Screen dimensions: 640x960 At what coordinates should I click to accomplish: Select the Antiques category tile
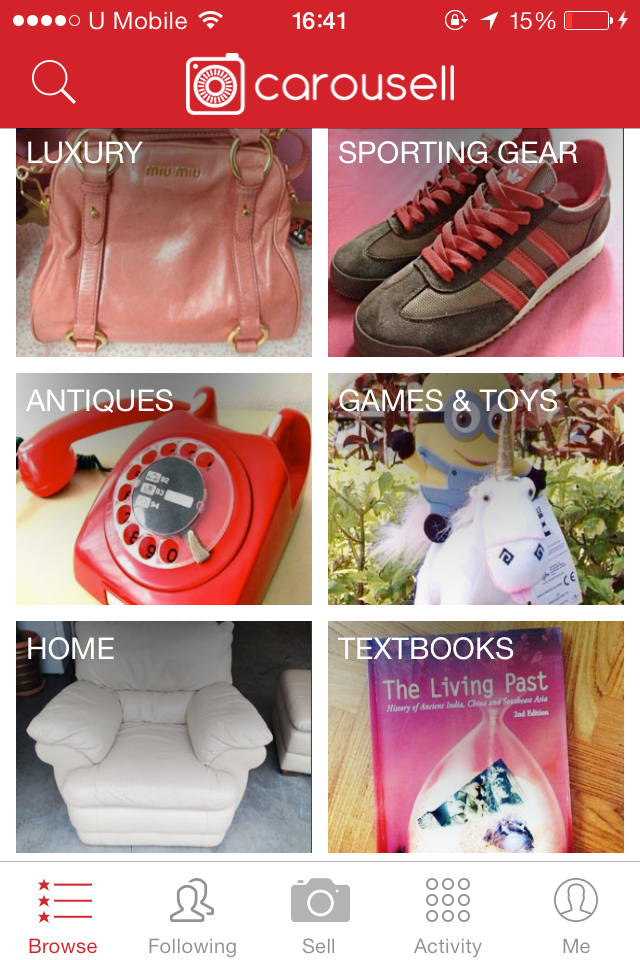point(164,489)
